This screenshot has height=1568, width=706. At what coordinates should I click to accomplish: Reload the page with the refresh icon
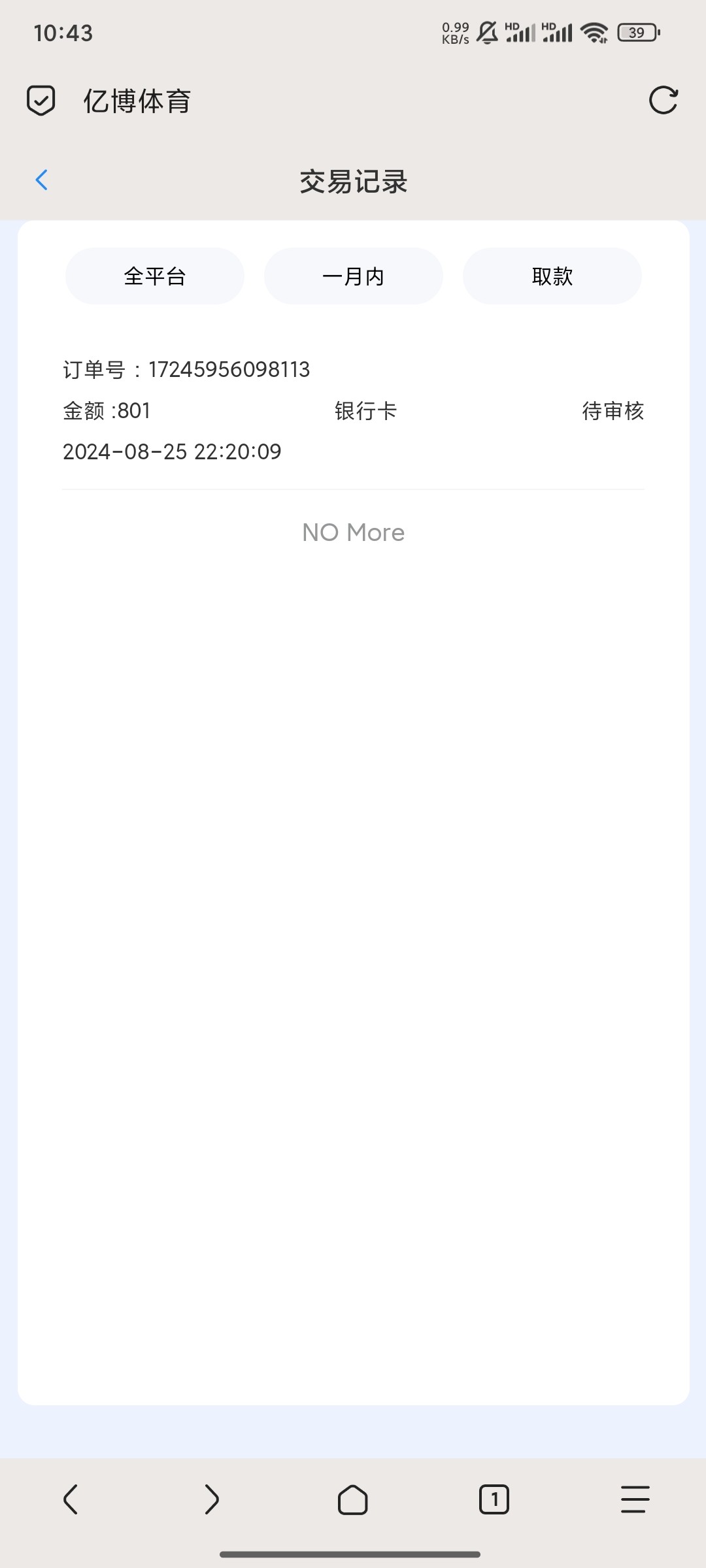point(663,101)
